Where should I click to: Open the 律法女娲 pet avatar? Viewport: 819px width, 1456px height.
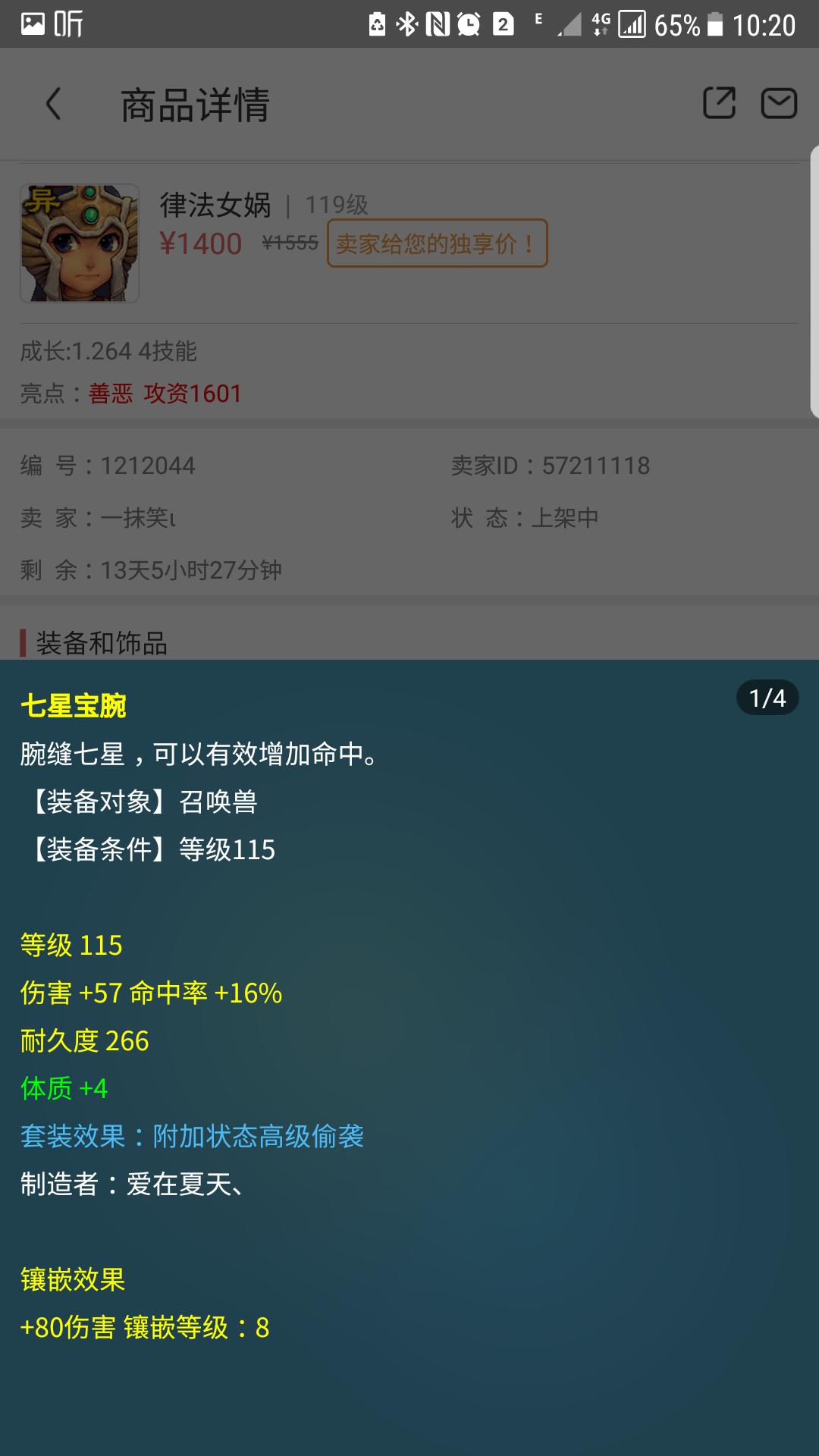pyautogui.click(x=80, y=243)
